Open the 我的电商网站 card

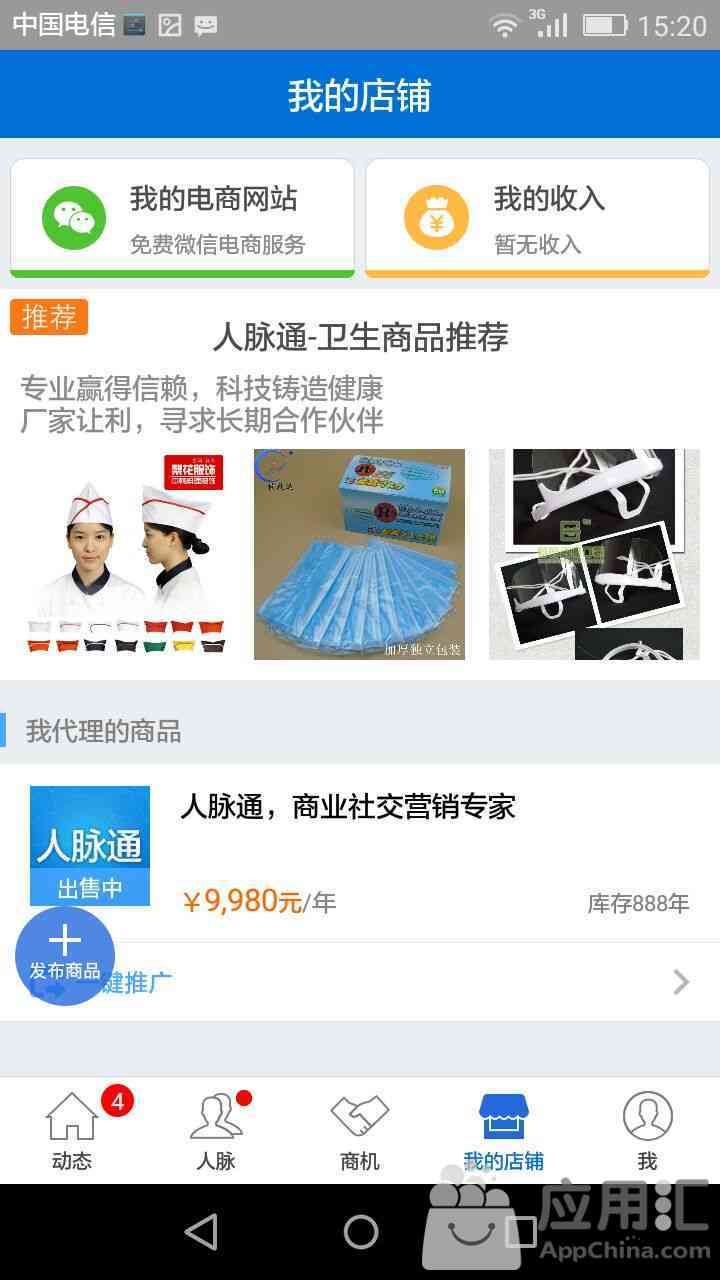coord(182,218)
